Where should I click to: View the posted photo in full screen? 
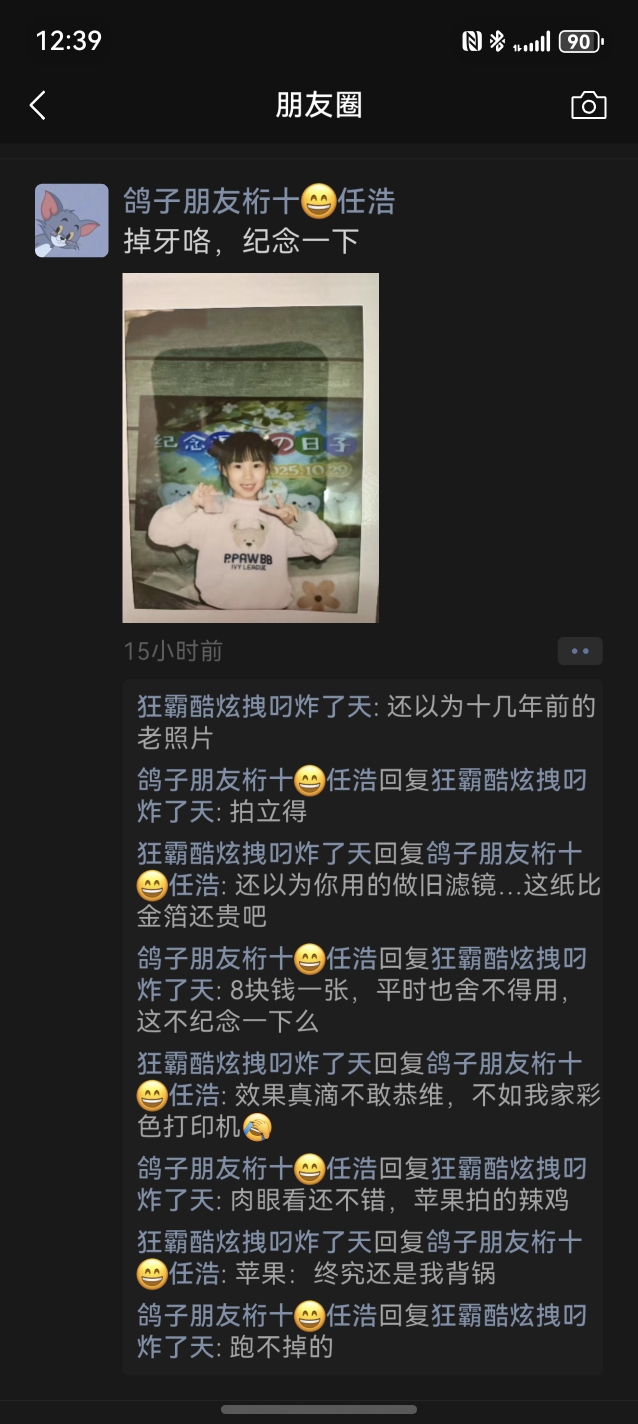[x=250, y=448]
